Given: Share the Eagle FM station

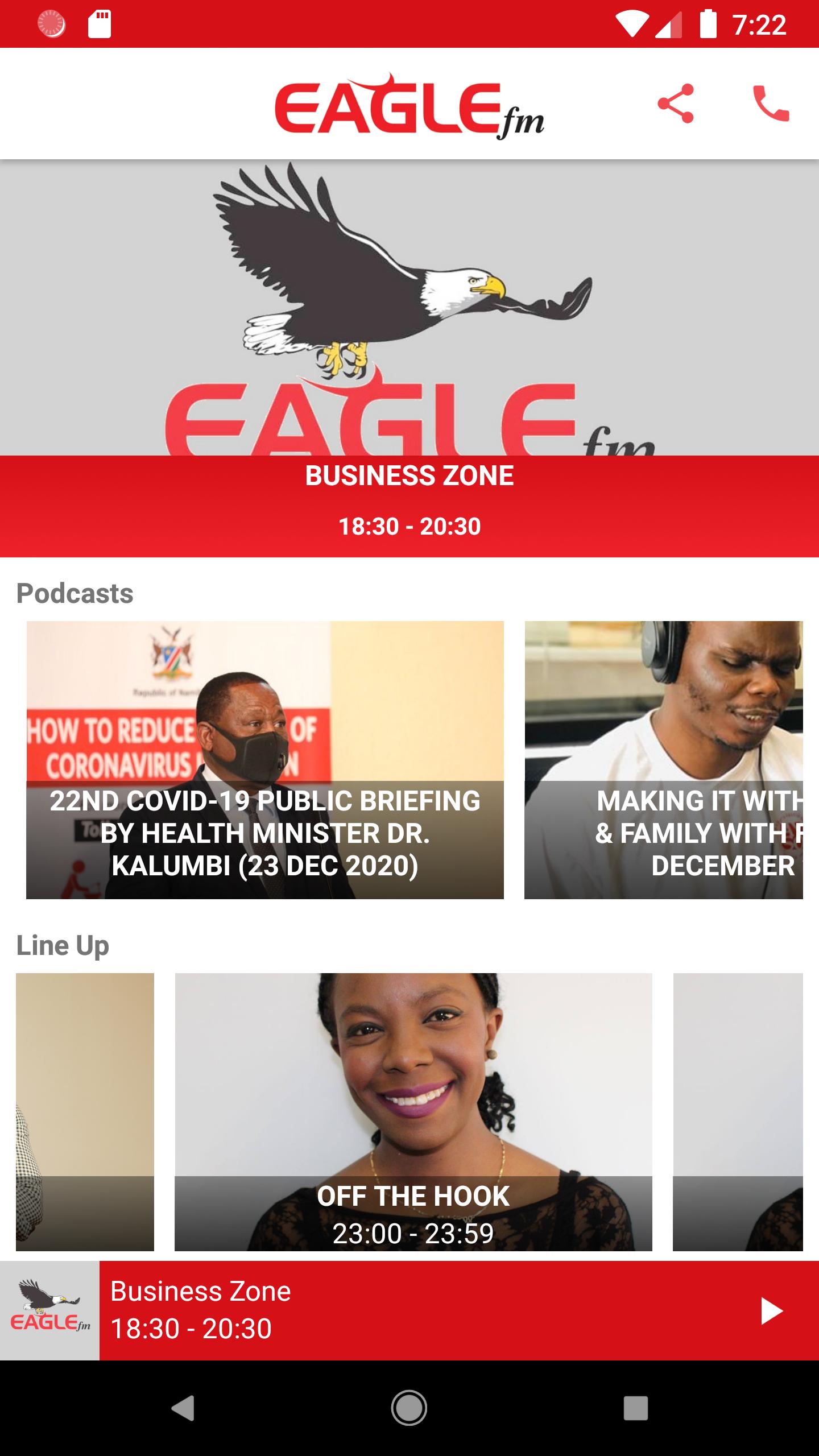Looking at the screenshot, I should (x=675, y=104).
